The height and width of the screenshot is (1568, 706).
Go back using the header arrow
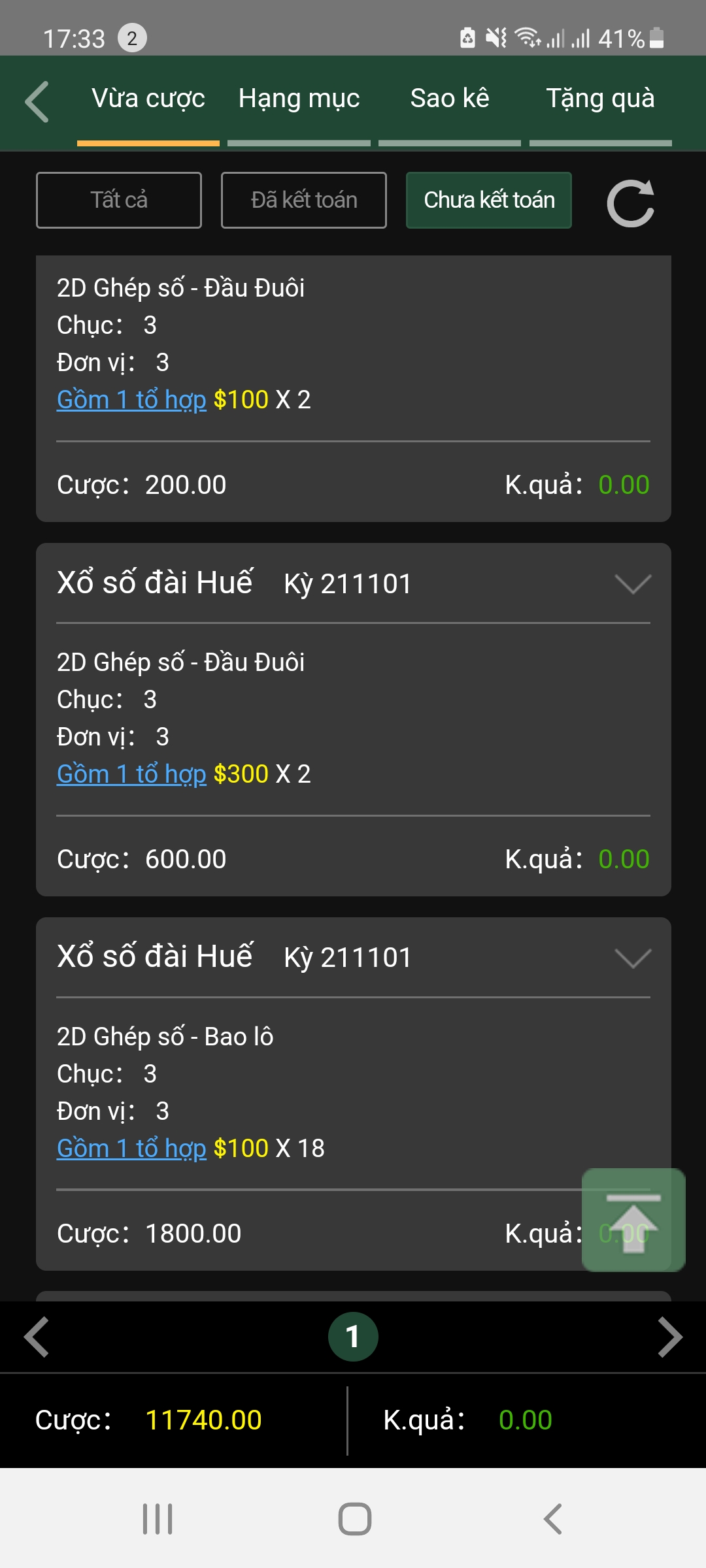coord(37,102)
